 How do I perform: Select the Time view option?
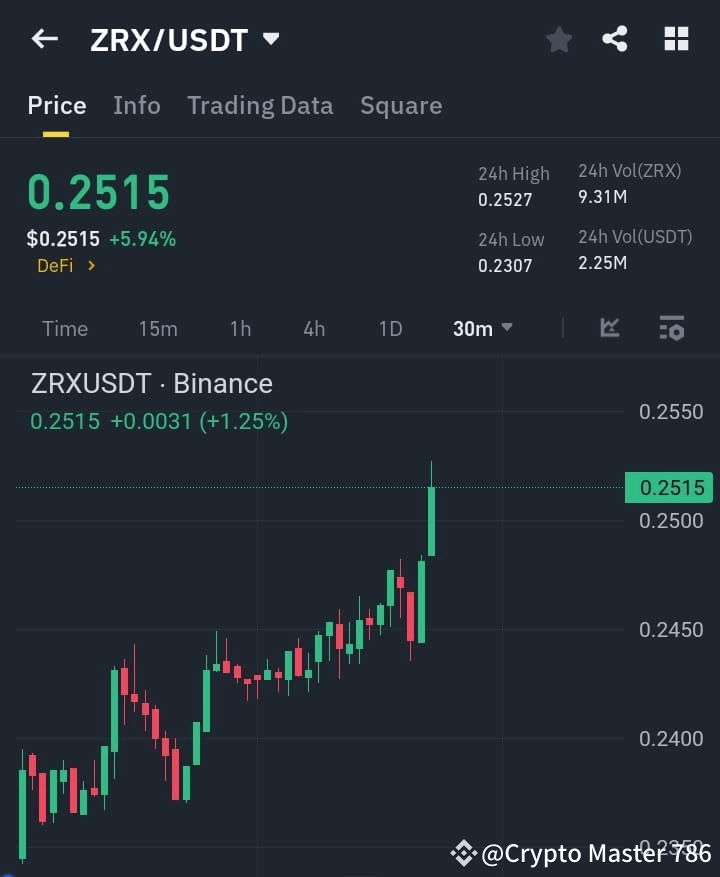[65, 328]
